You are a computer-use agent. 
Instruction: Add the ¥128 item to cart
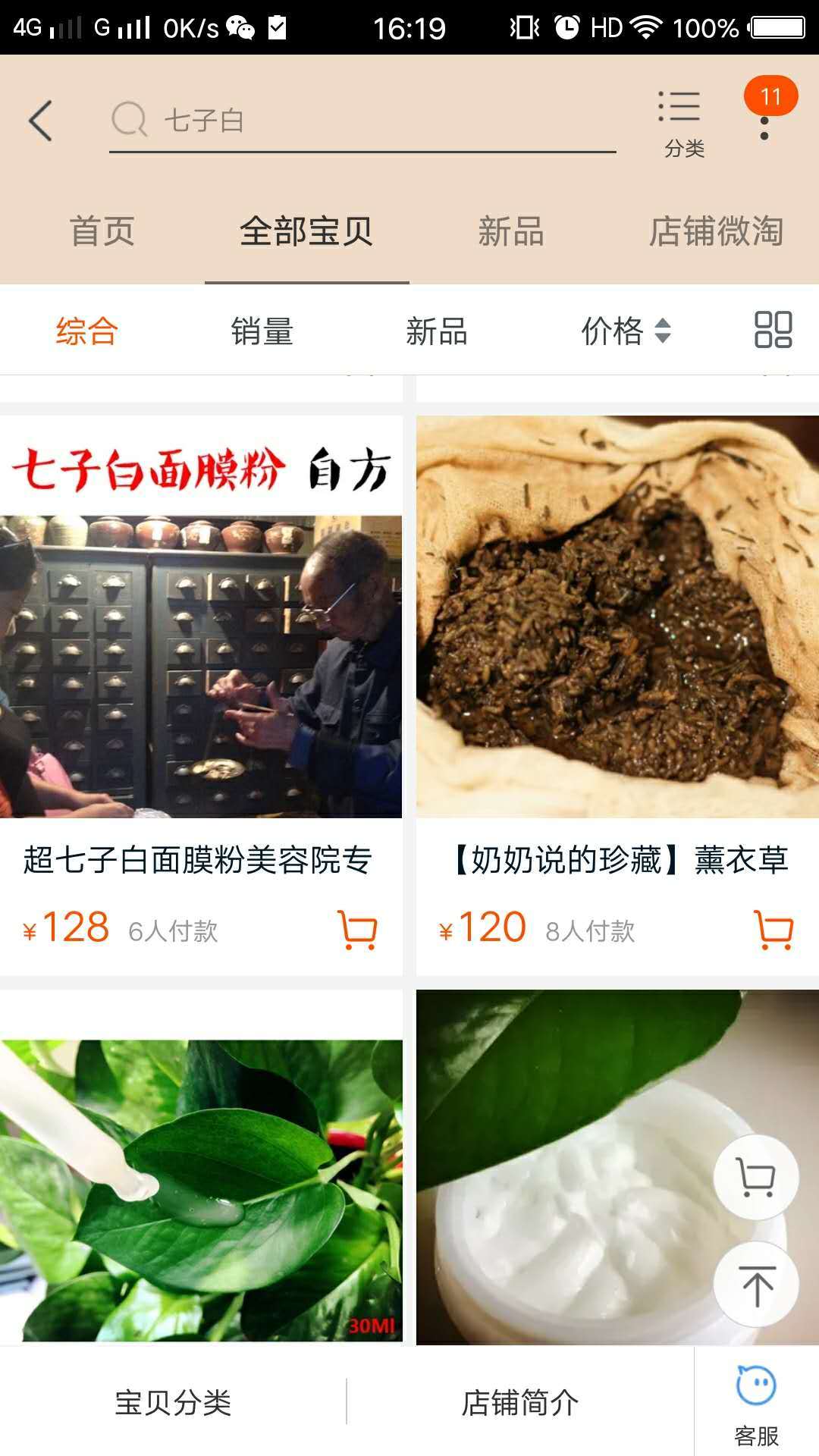click(x=357, y=930)
